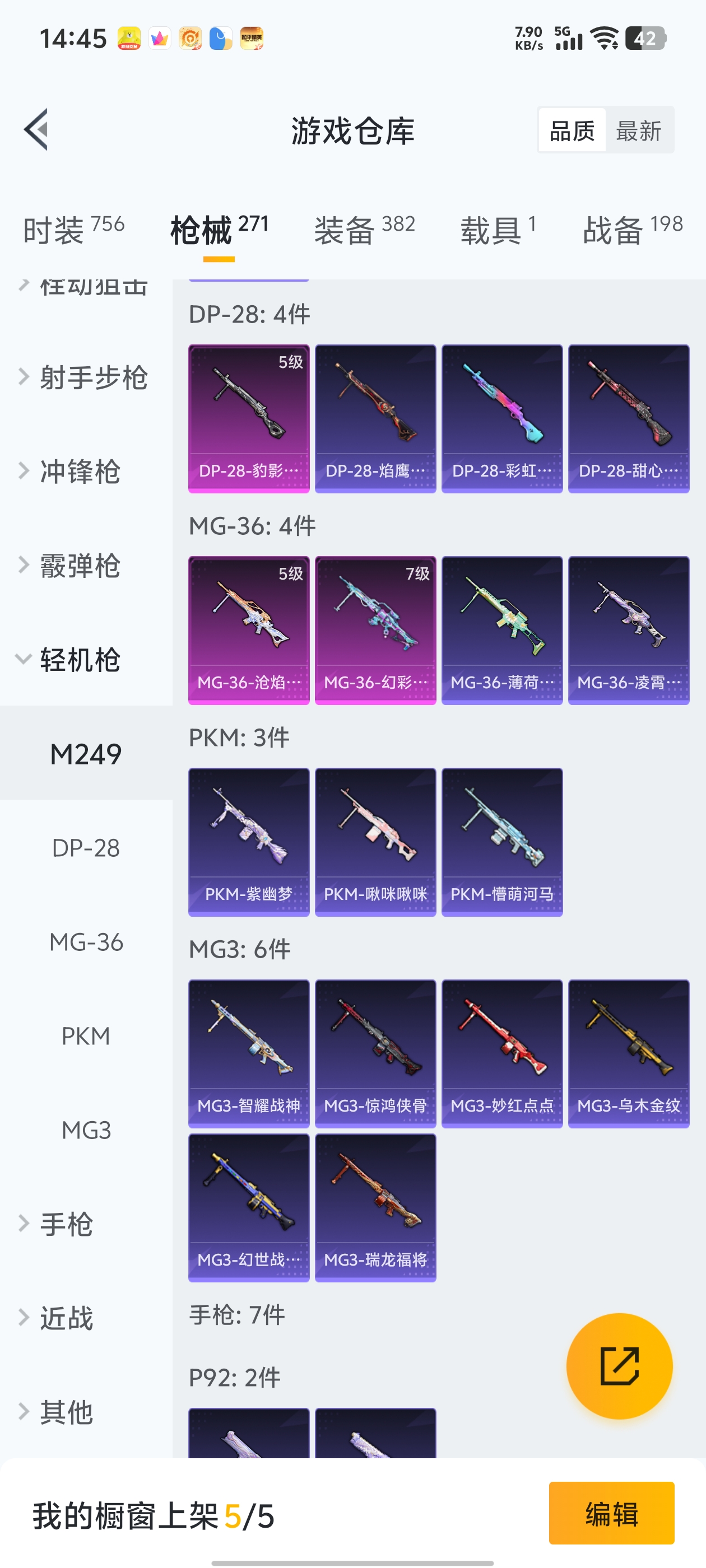This screenshot has width=706, height=1568.
Task: Expand the 冲锋枪 category
Action: click(x=81, y=472)
